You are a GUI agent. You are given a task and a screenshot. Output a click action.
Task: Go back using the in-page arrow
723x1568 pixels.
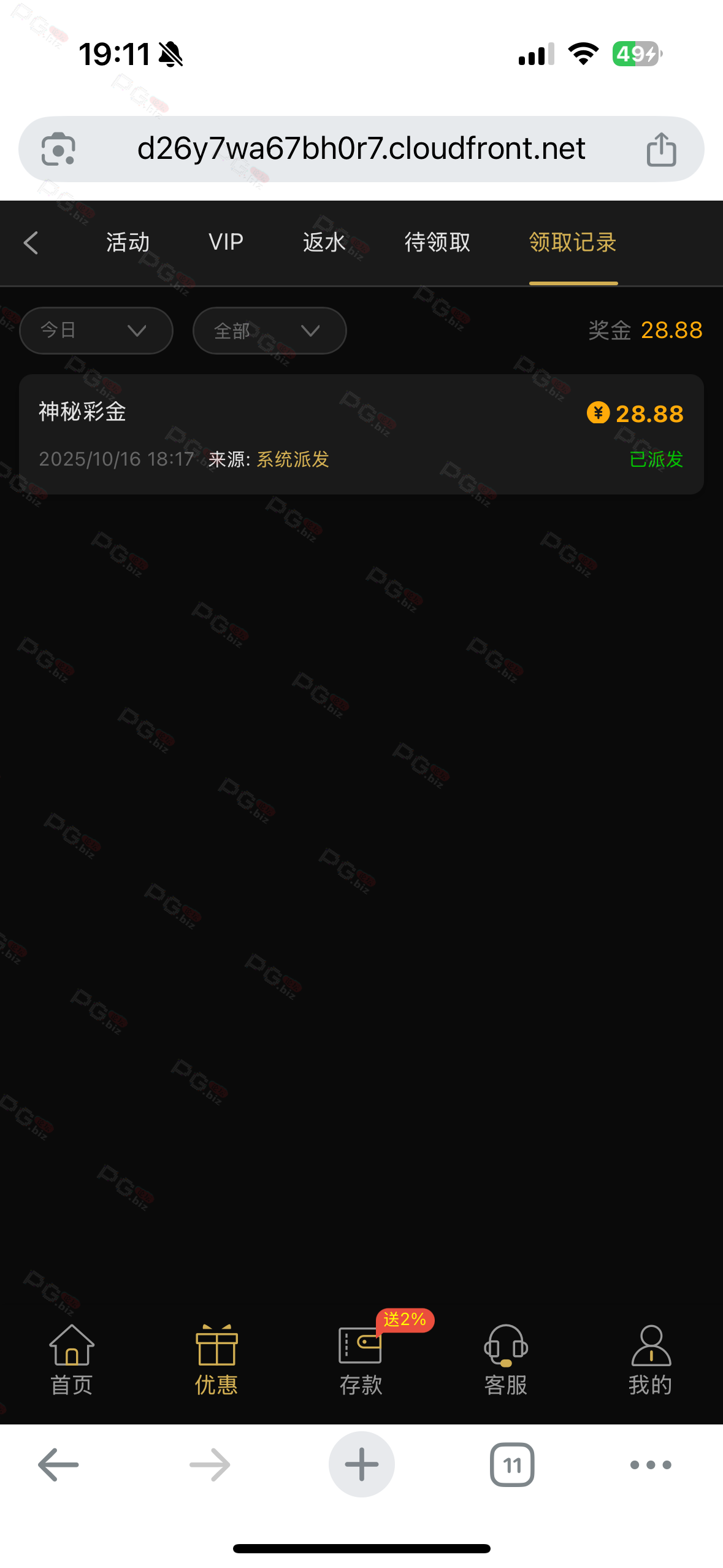click(x=31, y=243)
